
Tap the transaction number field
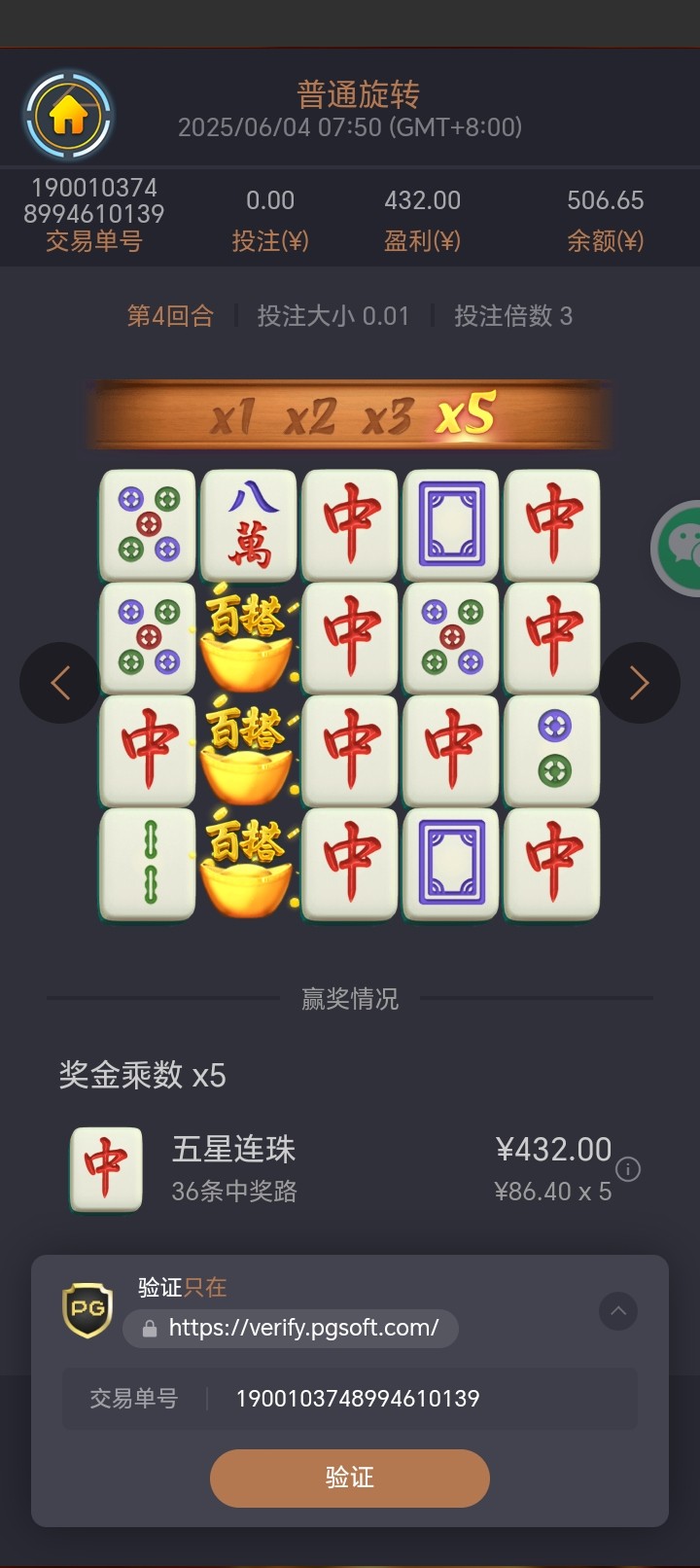[x=358, y=1399]
